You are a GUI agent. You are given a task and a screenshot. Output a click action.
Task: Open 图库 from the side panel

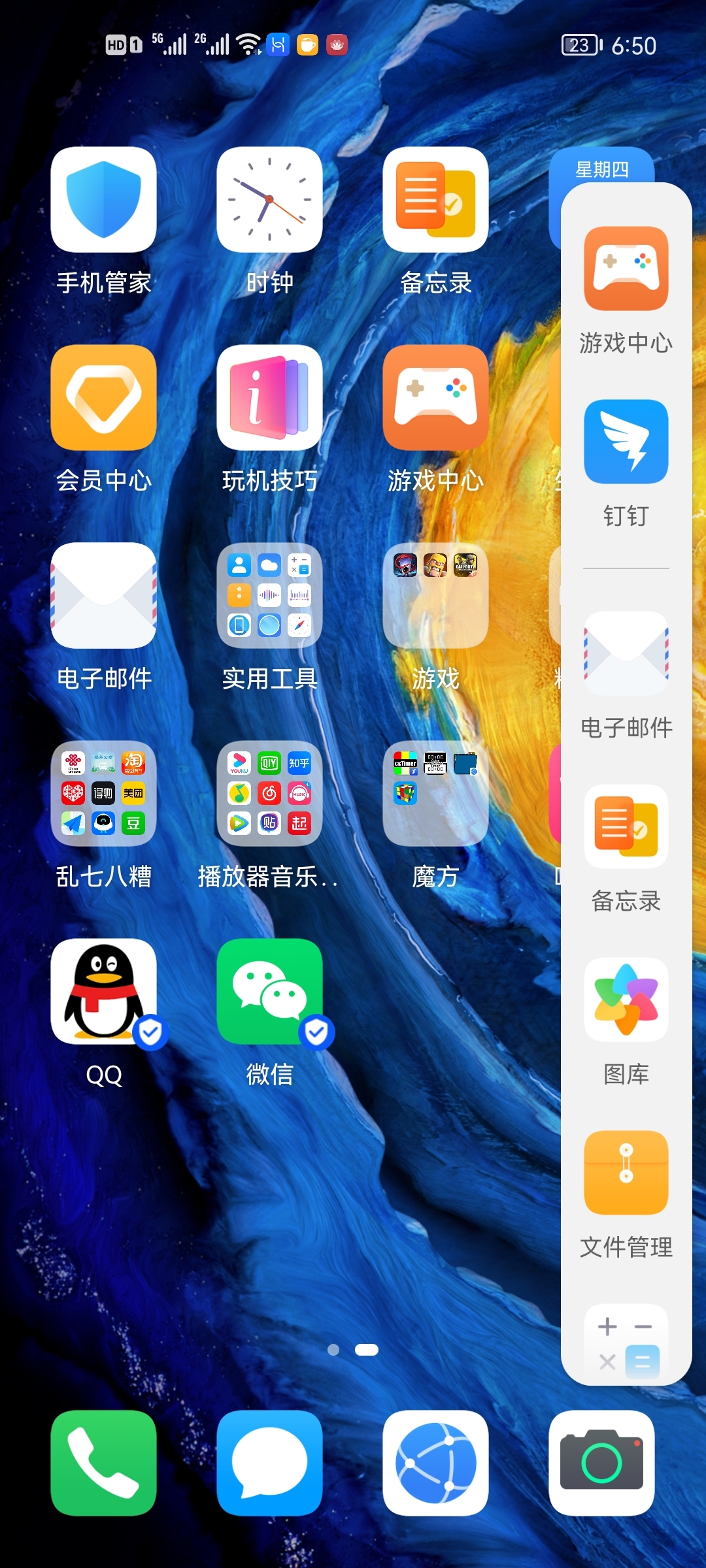point(626,1000)
